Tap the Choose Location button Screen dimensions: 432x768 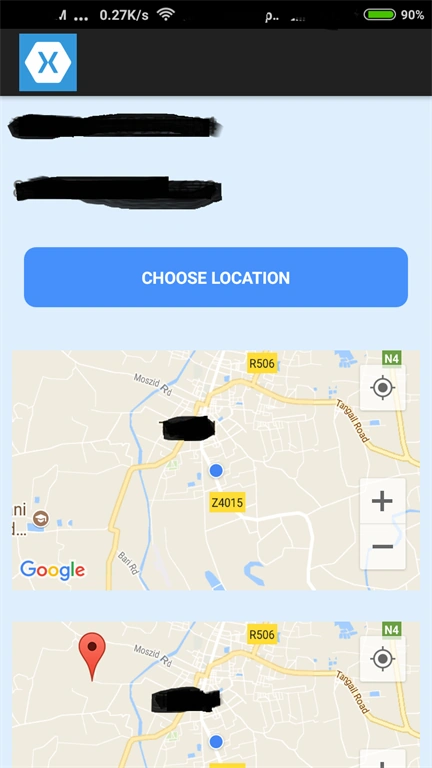tap(216, 277)
